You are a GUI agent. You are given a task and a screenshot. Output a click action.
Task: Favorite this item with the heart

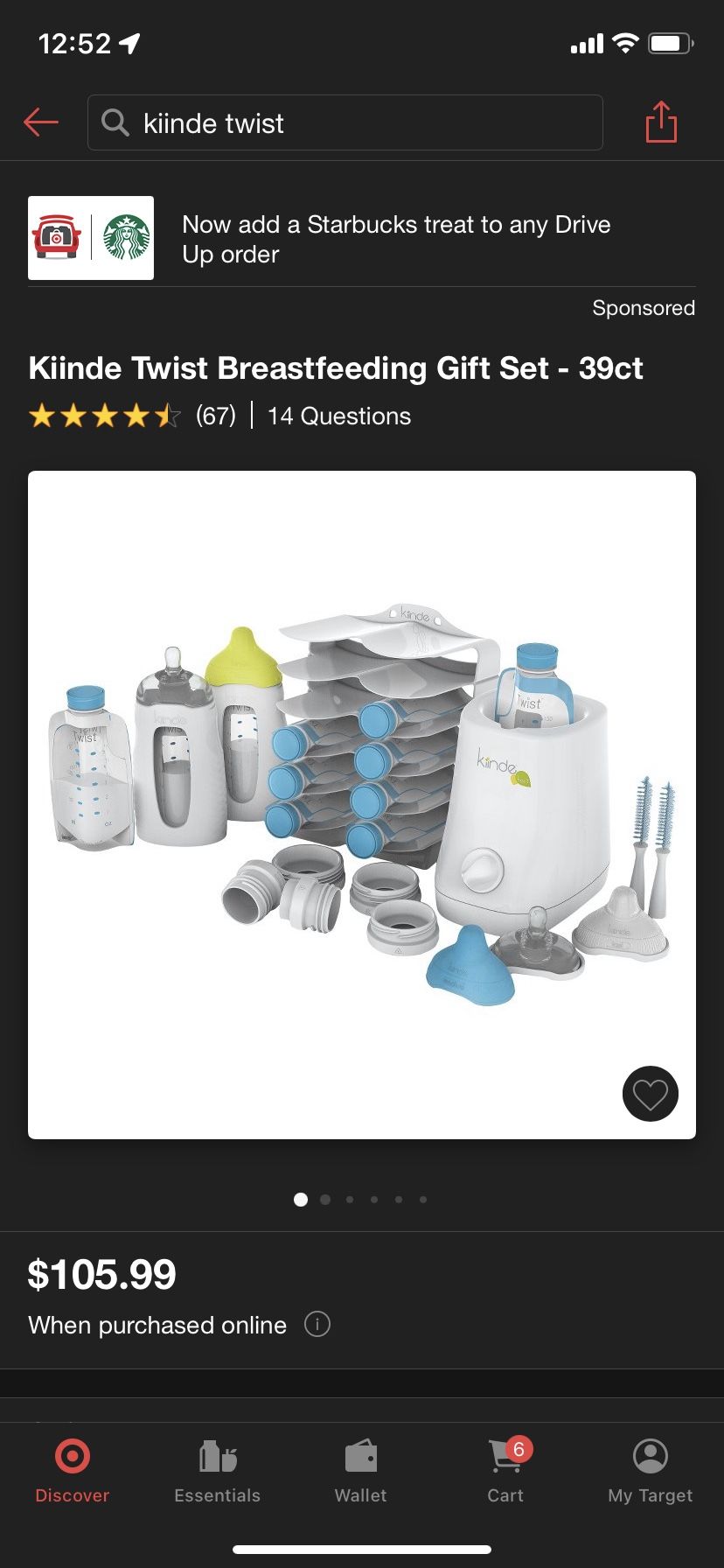650,1094
